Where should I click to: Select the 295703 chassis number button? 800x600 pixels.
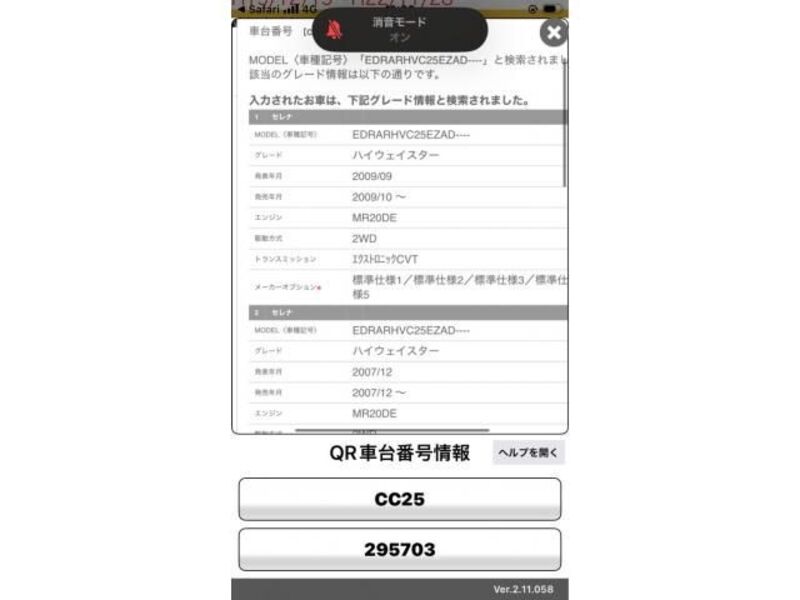pyautogui.click(x=399, y=549)
